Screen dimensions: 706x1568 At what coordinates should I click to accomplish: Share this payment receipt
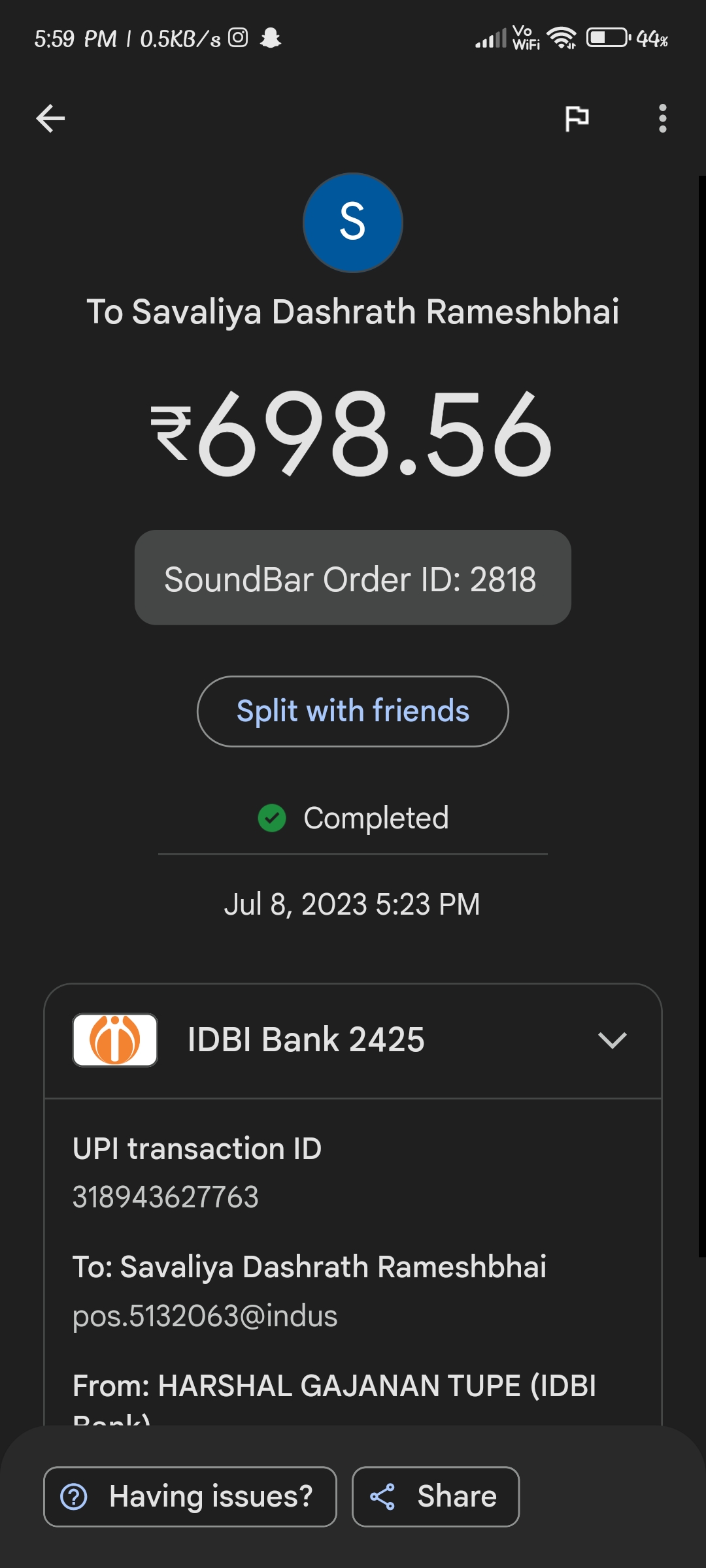435,1497
